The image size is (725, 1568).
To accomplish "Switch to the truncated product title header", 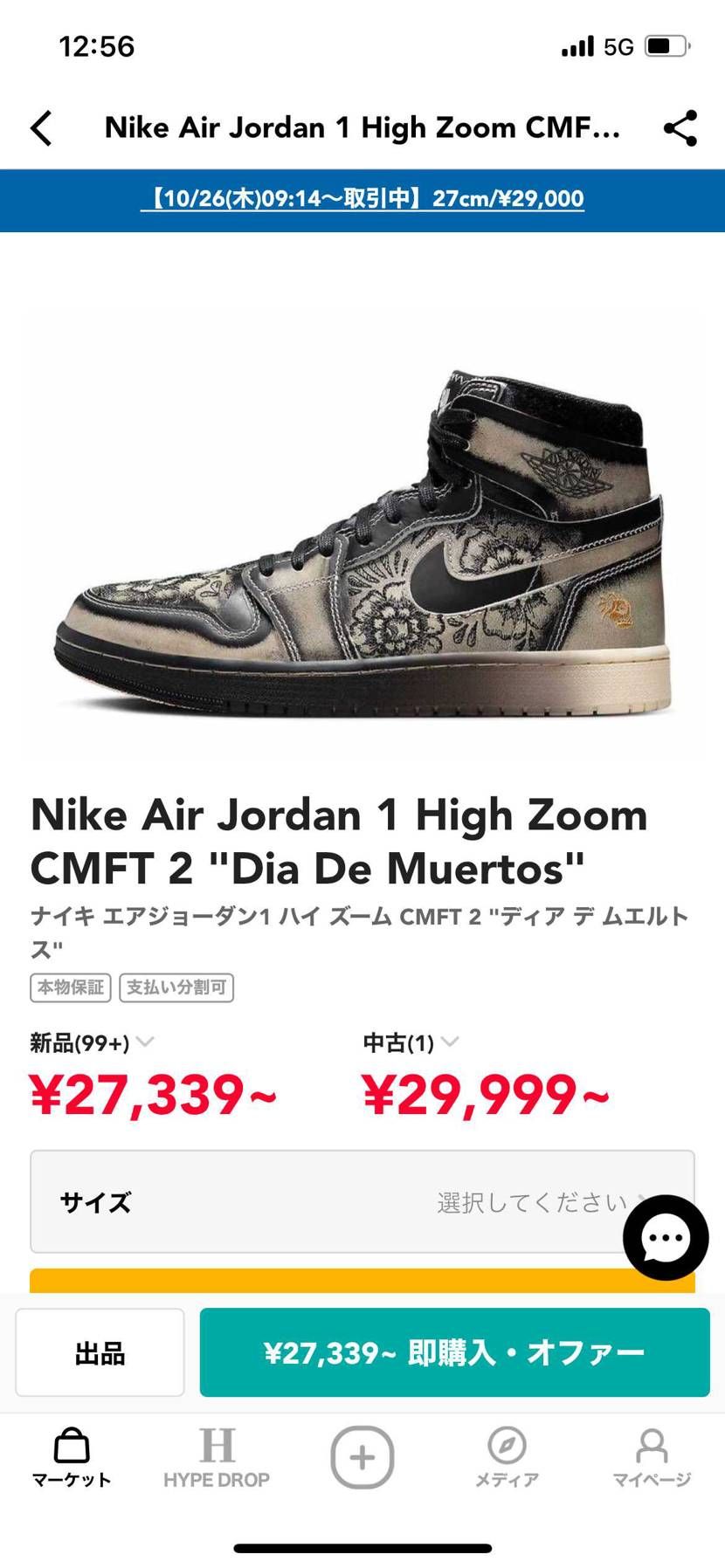I will click(361, 127).
